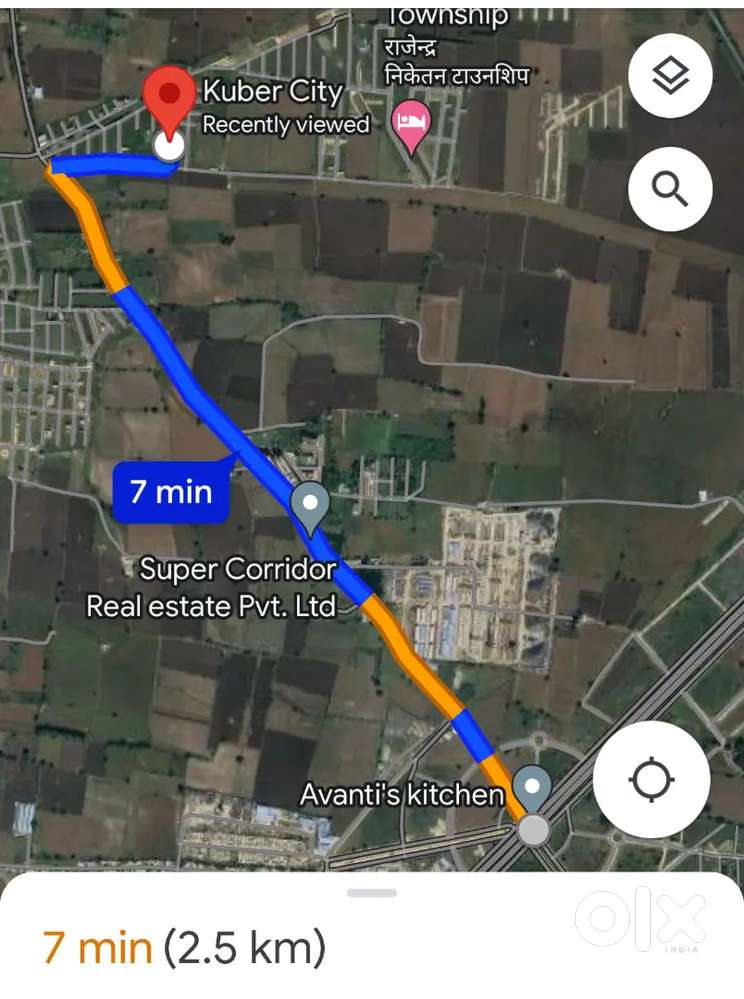Tap the 7 min route label
This screenshot has height=999, width=744.
[171, 492]
